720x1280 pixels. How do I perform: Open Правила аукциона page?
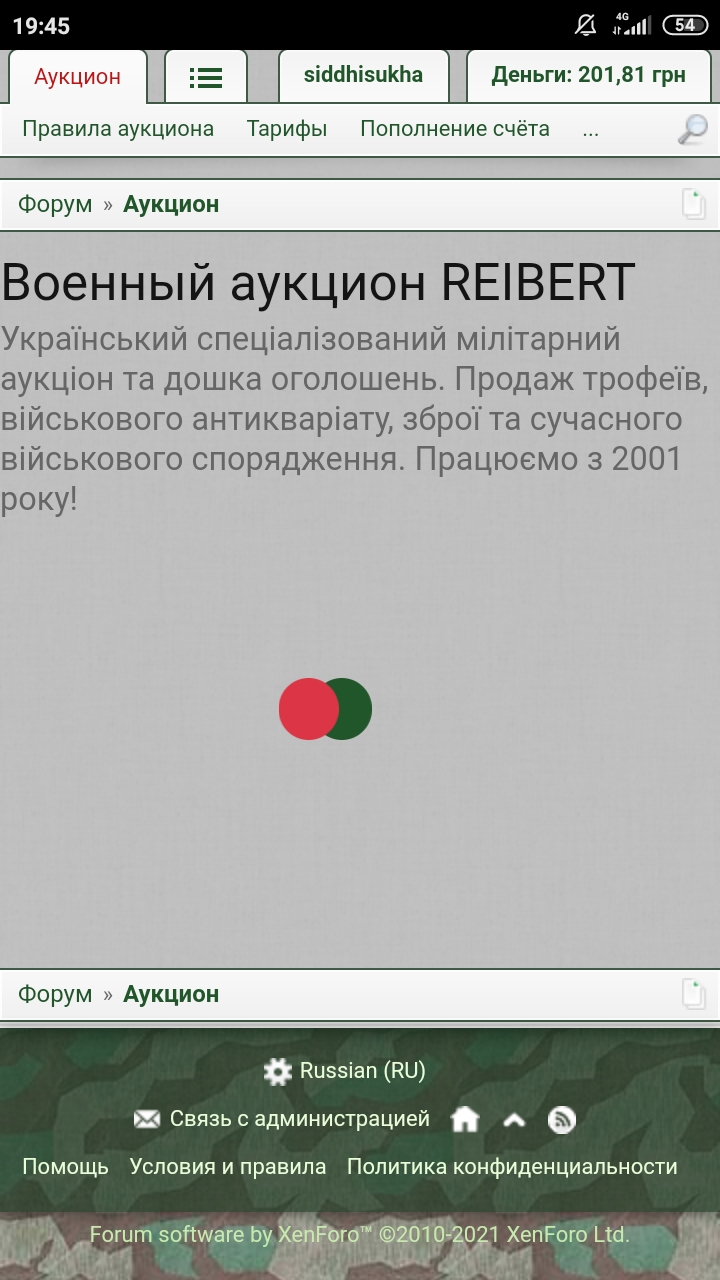pos(118,128)
